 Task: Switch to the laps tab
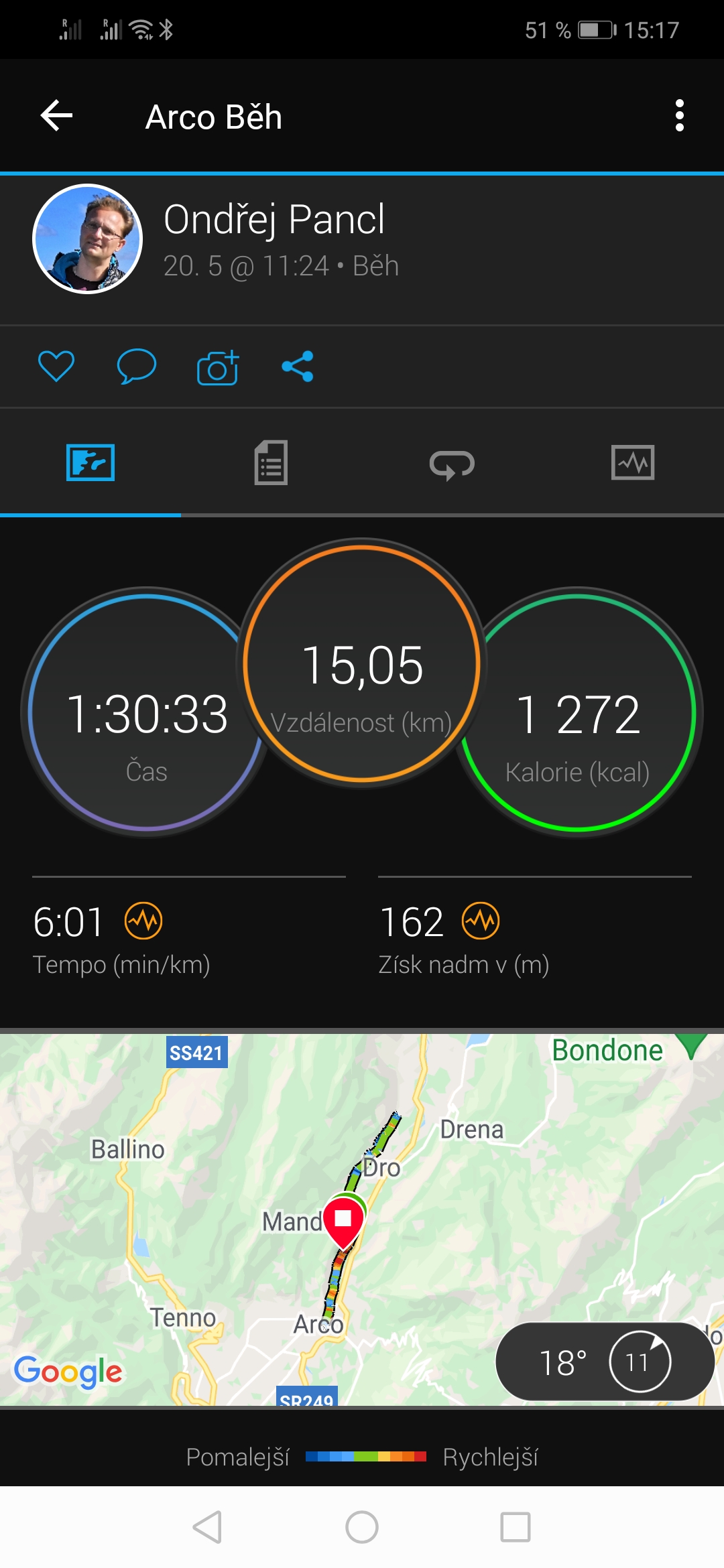452,464
